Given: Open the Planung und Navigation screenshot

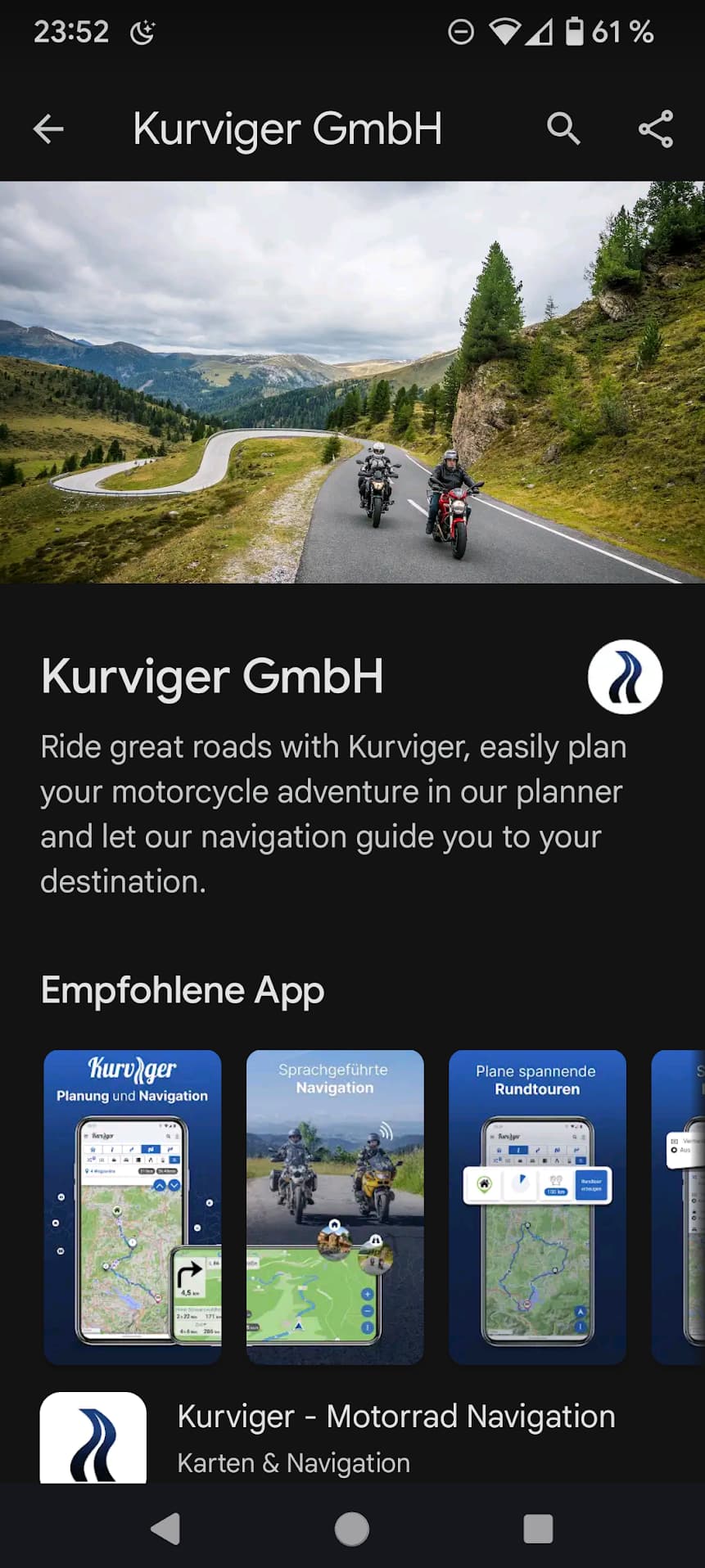Looking at the screenshot, I should (133, 1206).
